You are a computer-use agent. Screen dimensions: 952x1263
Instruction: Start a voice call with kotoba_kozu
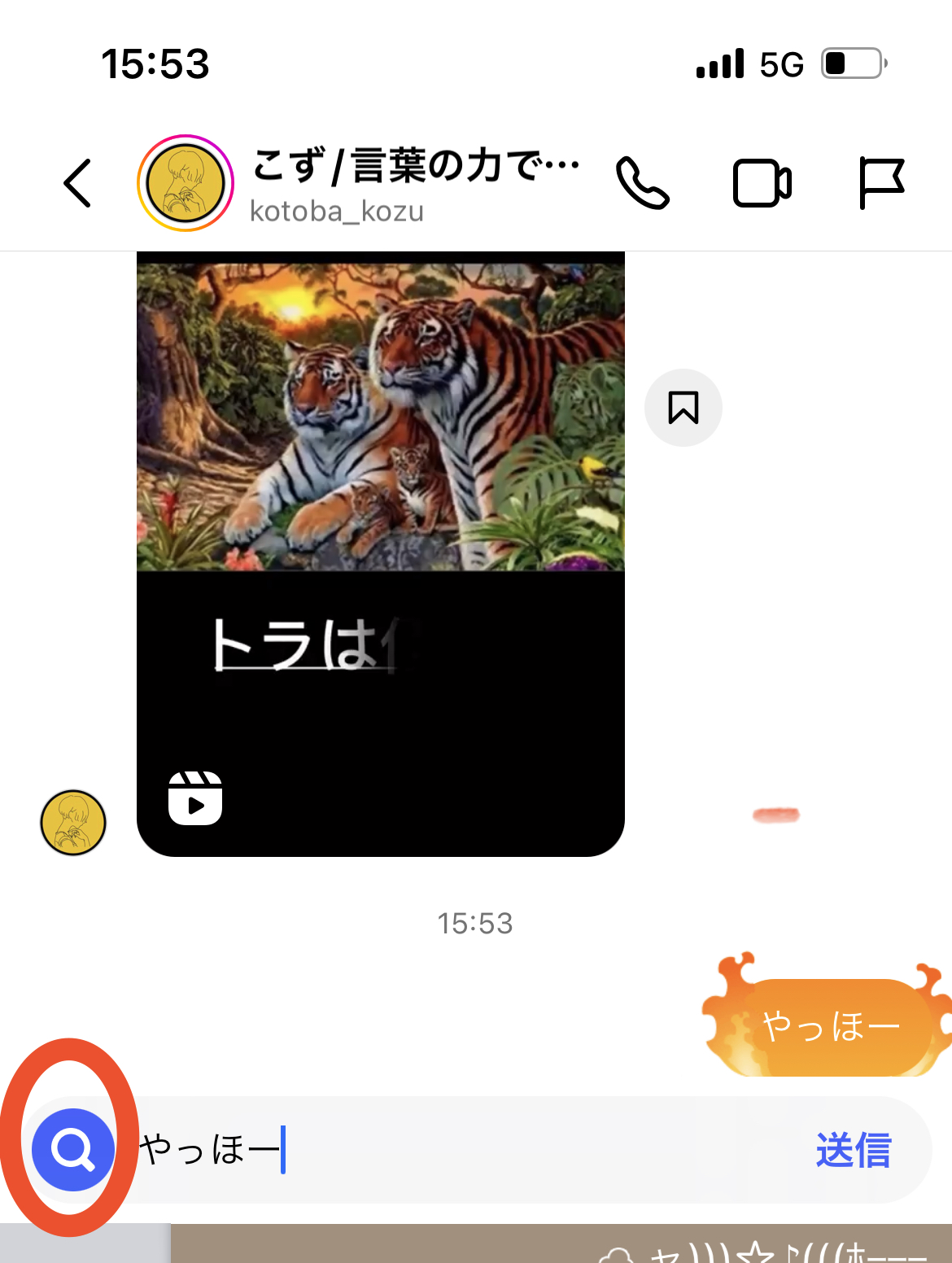643,183
